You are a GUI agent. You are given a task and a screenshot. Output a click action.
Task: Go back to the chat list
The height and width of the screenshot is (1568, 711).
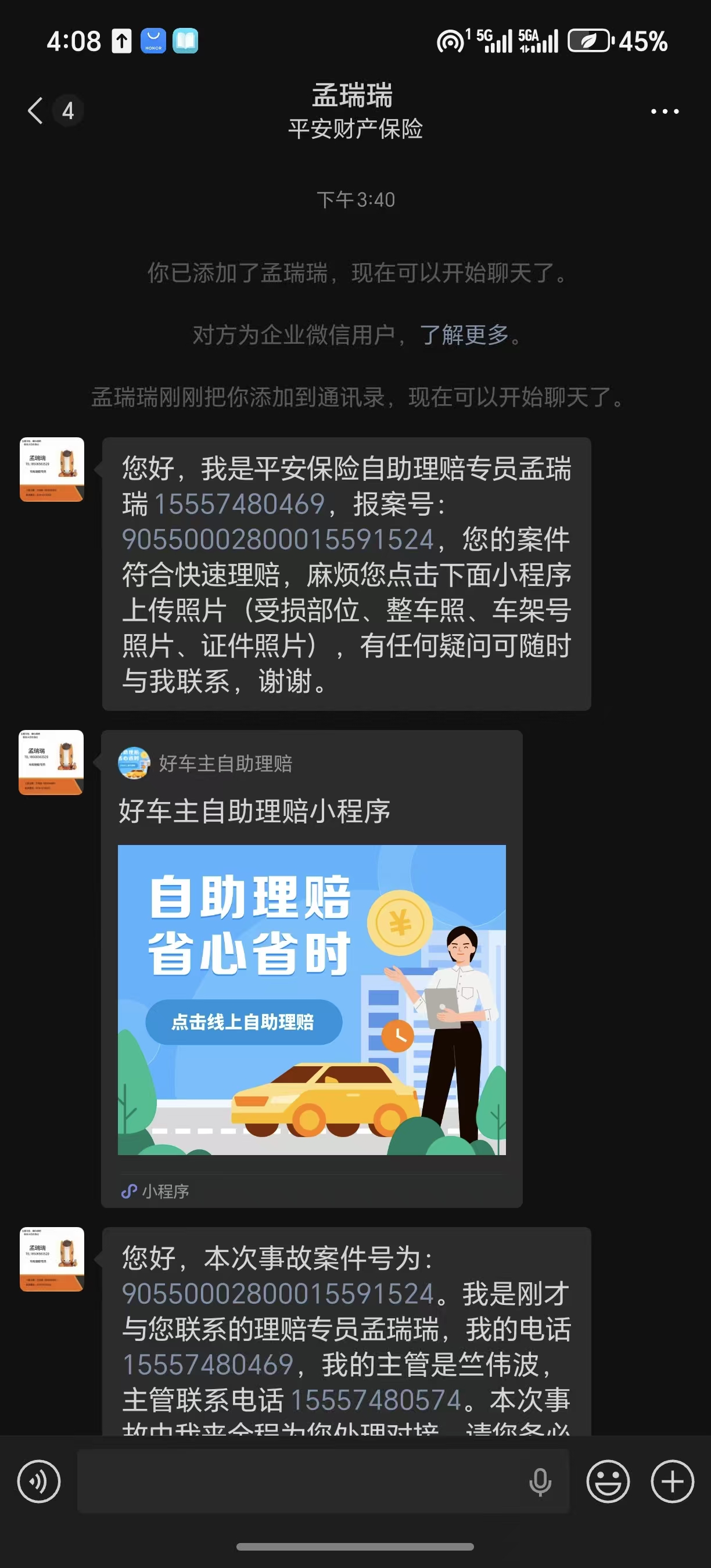coord(35,111)
